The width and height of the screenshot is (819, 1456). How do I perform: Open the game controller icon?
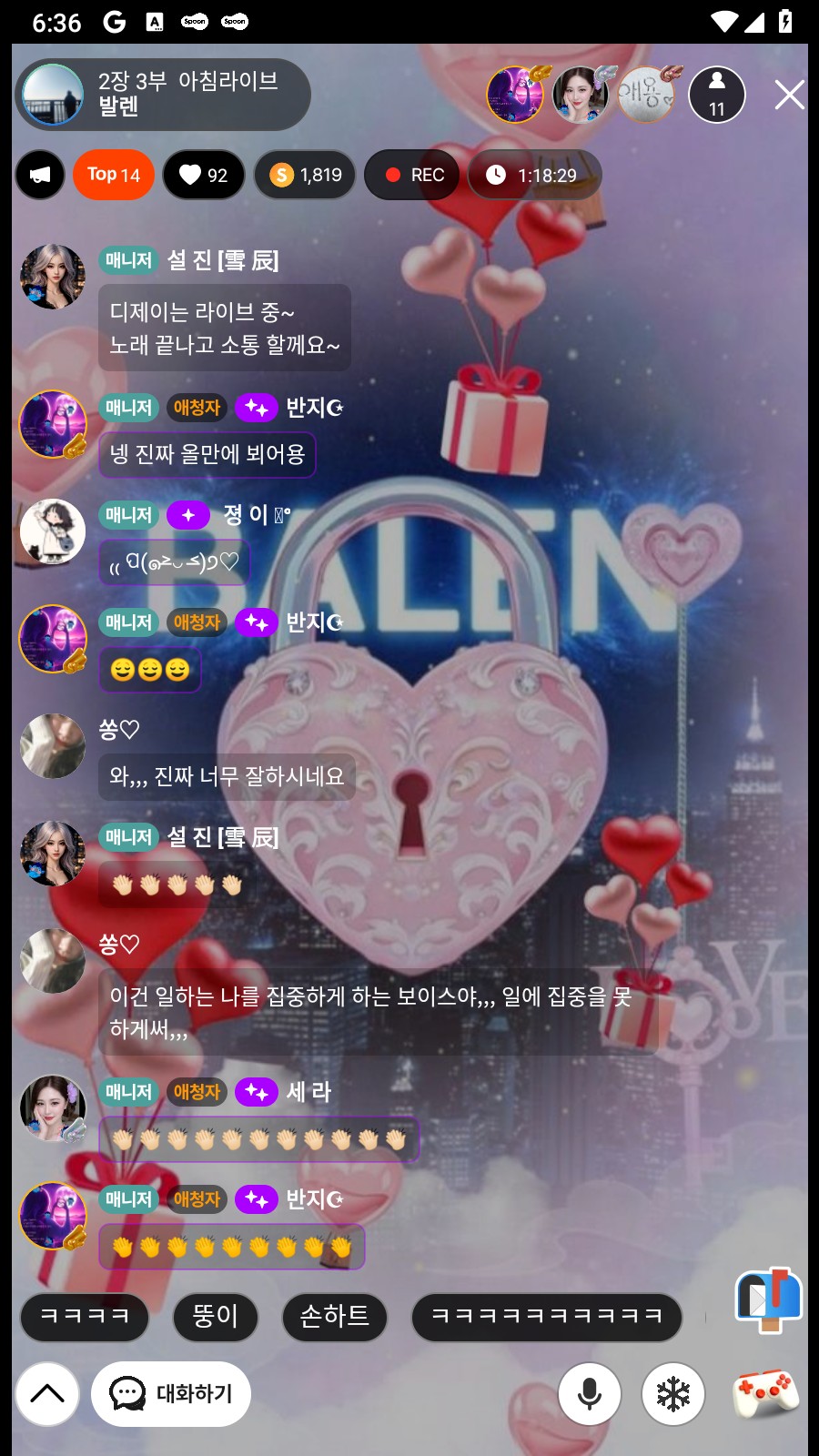[x=766, y=1391]
